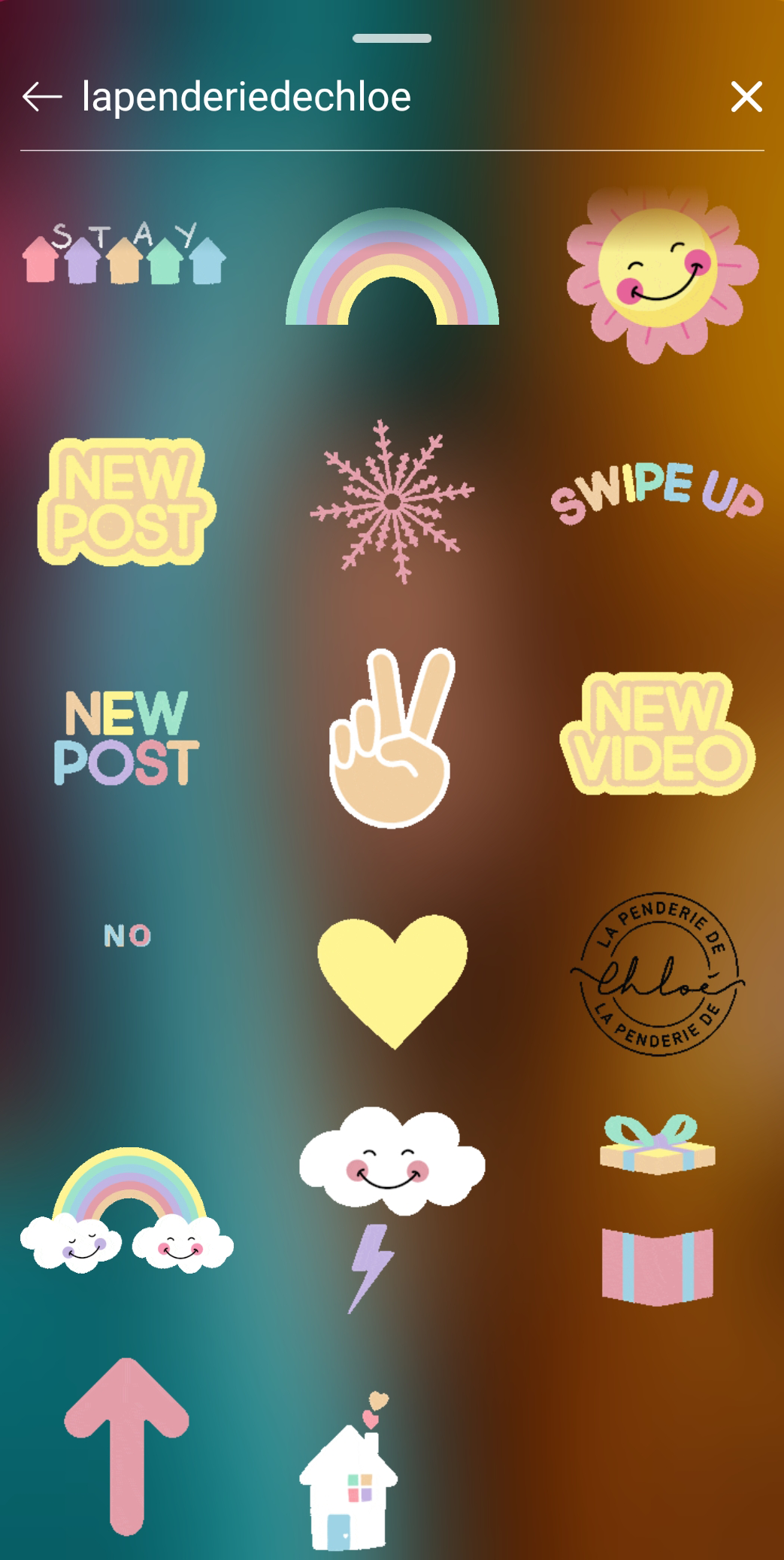Clear the lapenderiedechloe search text
Viewport: 784px width, 1560px height.
point(746,97)
